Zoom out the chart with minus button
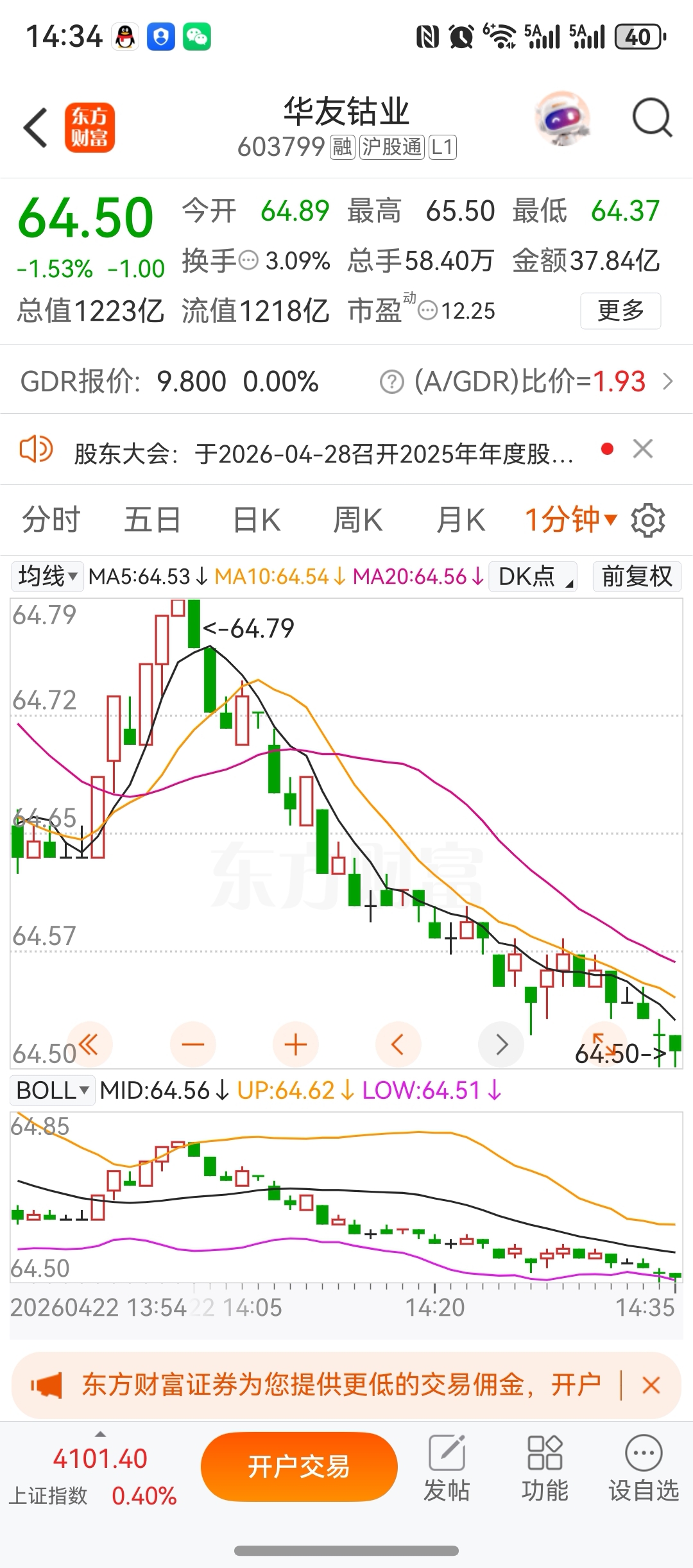Image resolution: width=693 pixels, height=1568 pixels. [193, 1044]
